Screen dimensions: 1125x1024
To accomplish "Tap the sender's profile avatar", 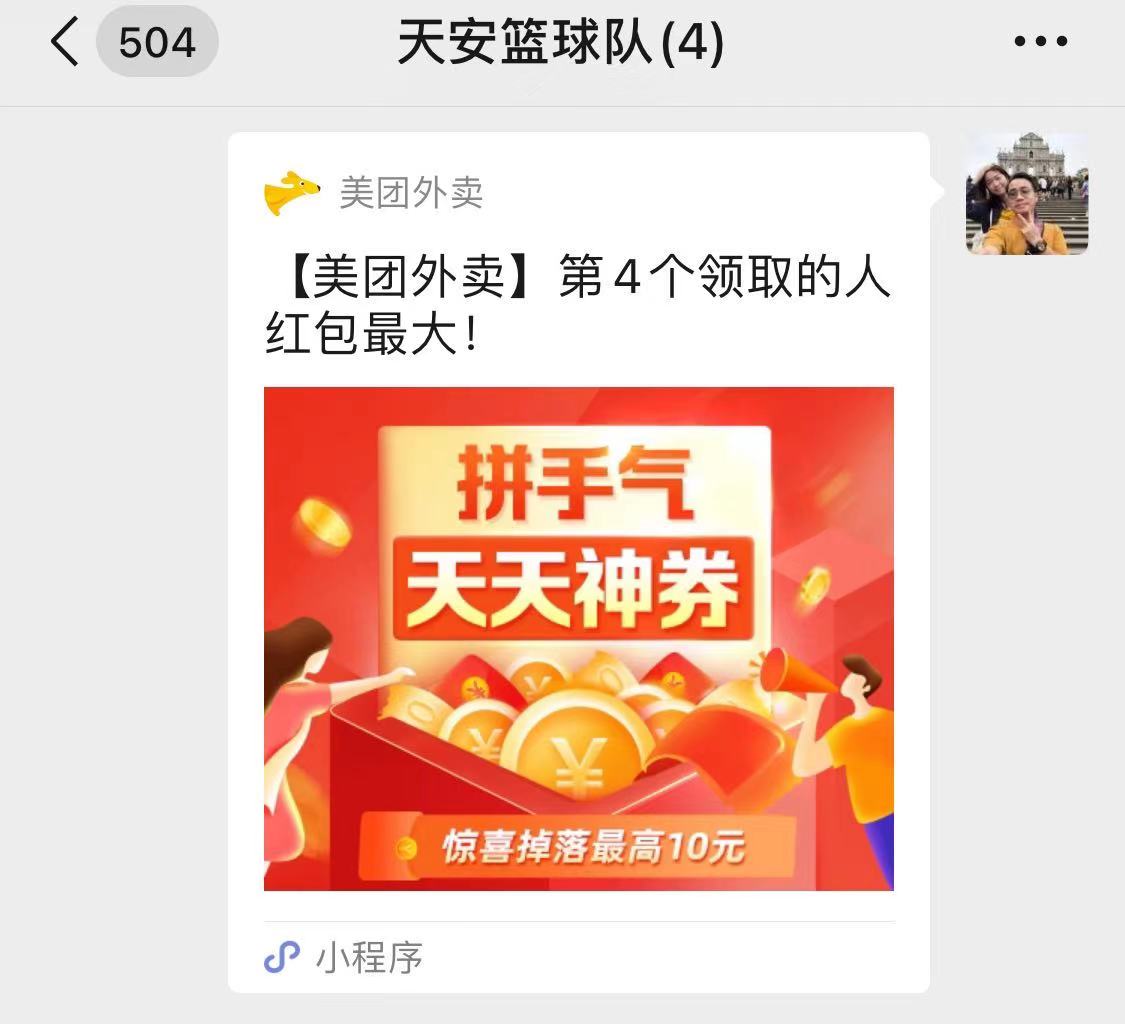I will point(1026,193).
